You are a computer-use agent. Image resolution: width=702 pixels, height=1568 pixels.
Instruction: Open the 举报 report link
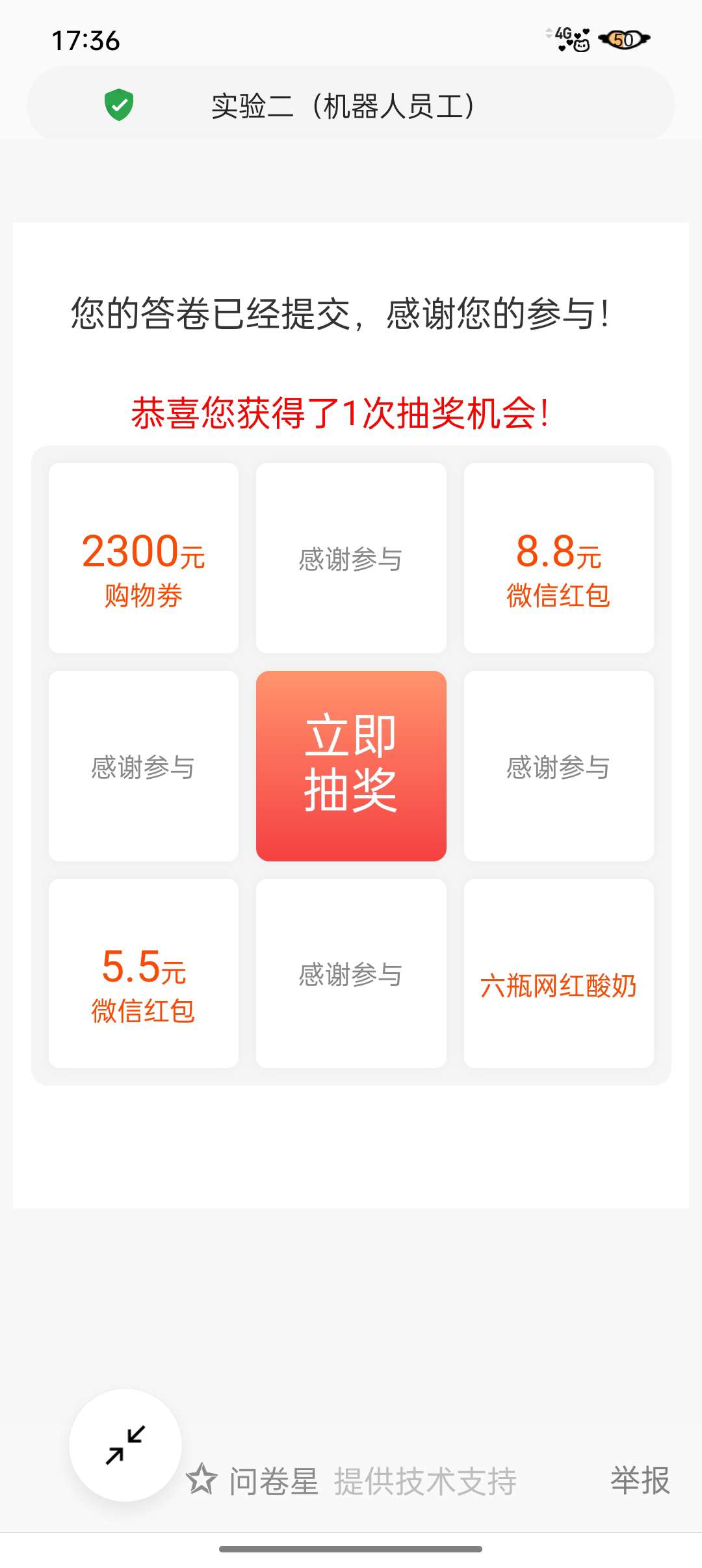pyautogui.click(x=640, y=1480)
